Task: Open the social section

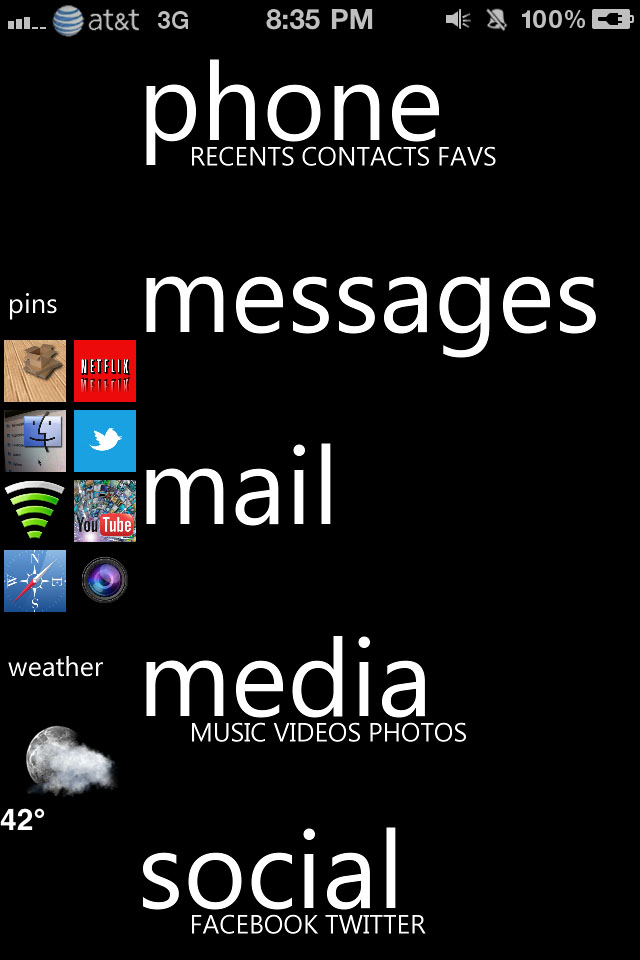Action: coord(270,872)
